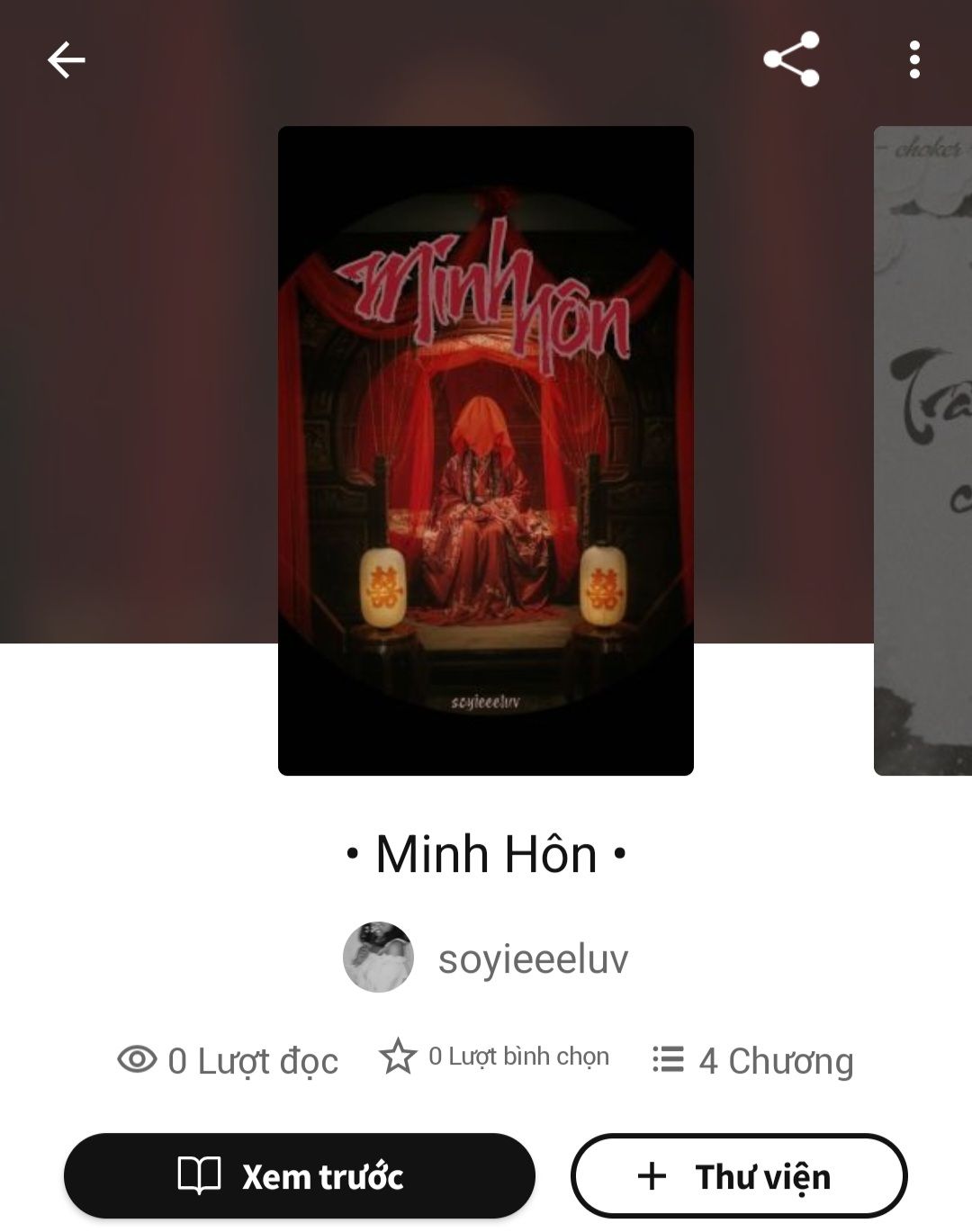View the 4 Chương chapter list
Image resolution: width=972 pixels, height=1232 pixels.
point(753,1060)
